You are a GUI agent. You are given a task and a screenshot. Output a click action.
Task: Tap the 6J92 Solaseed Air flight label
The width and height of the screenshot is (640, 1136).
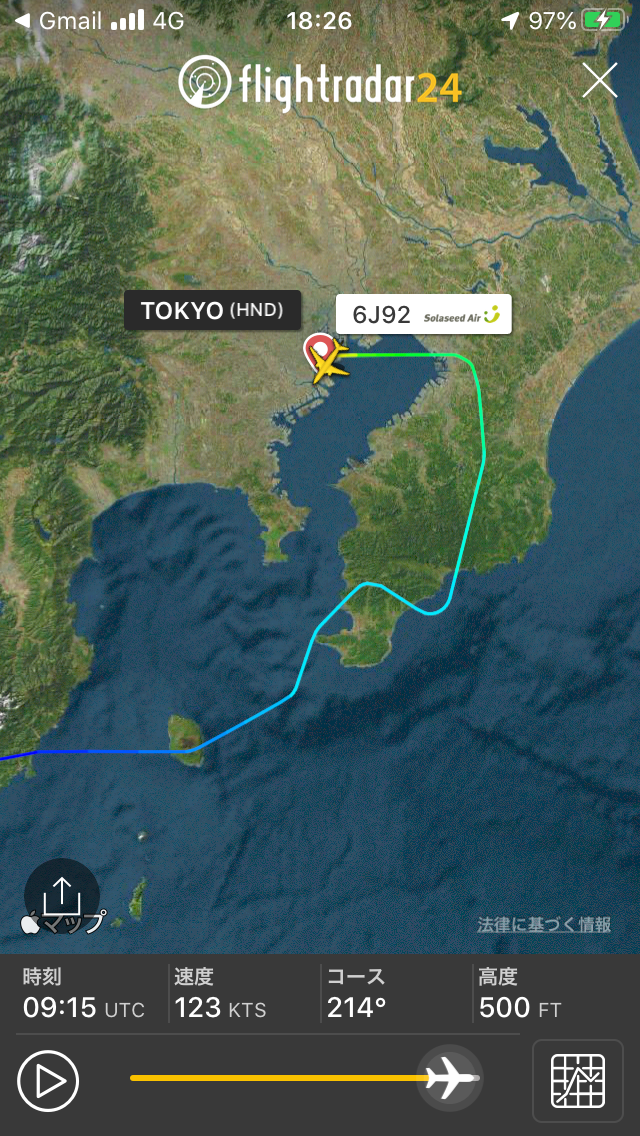424,314
